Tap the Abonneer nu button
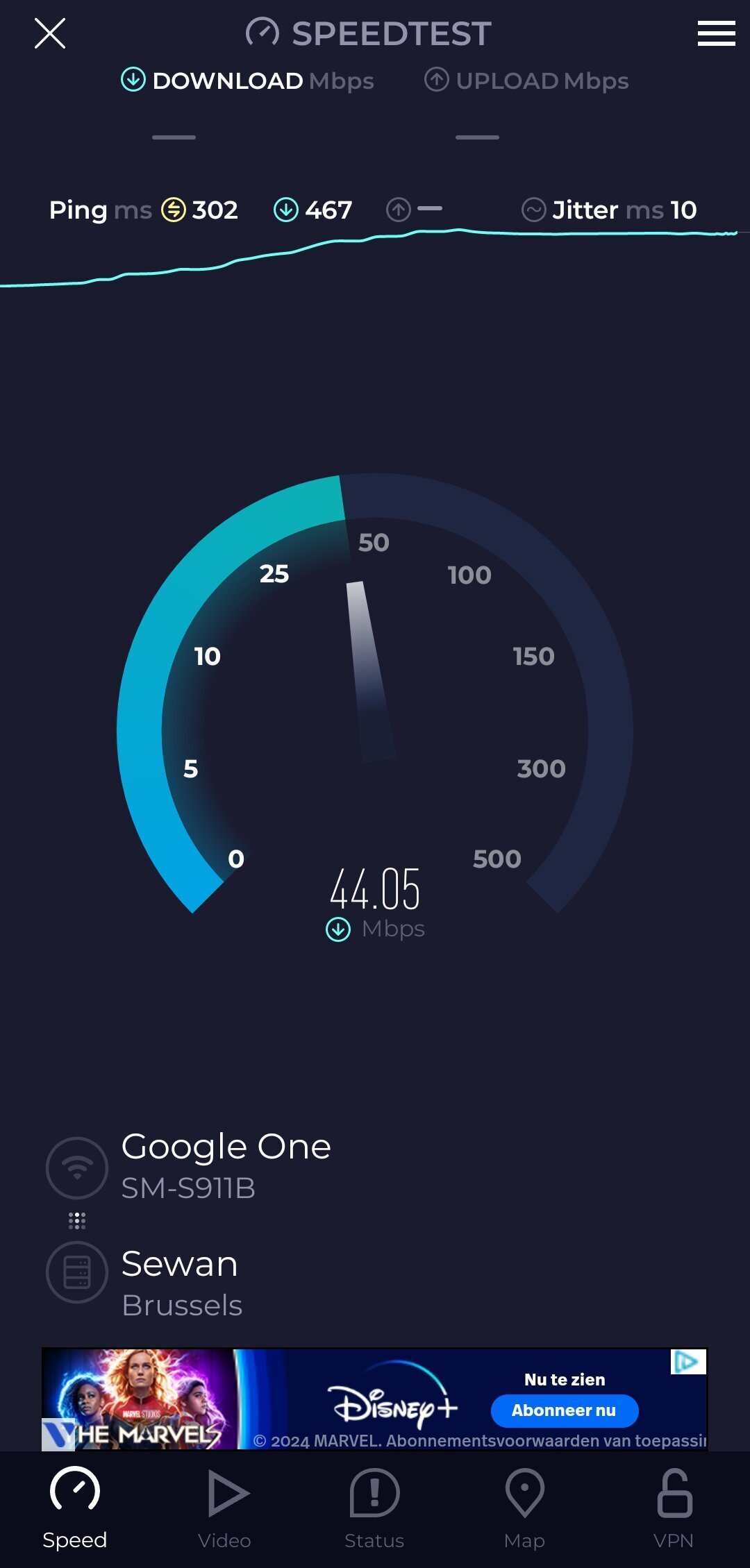This screenshot has width=750, height=1568. click(x=564, y=1410)
